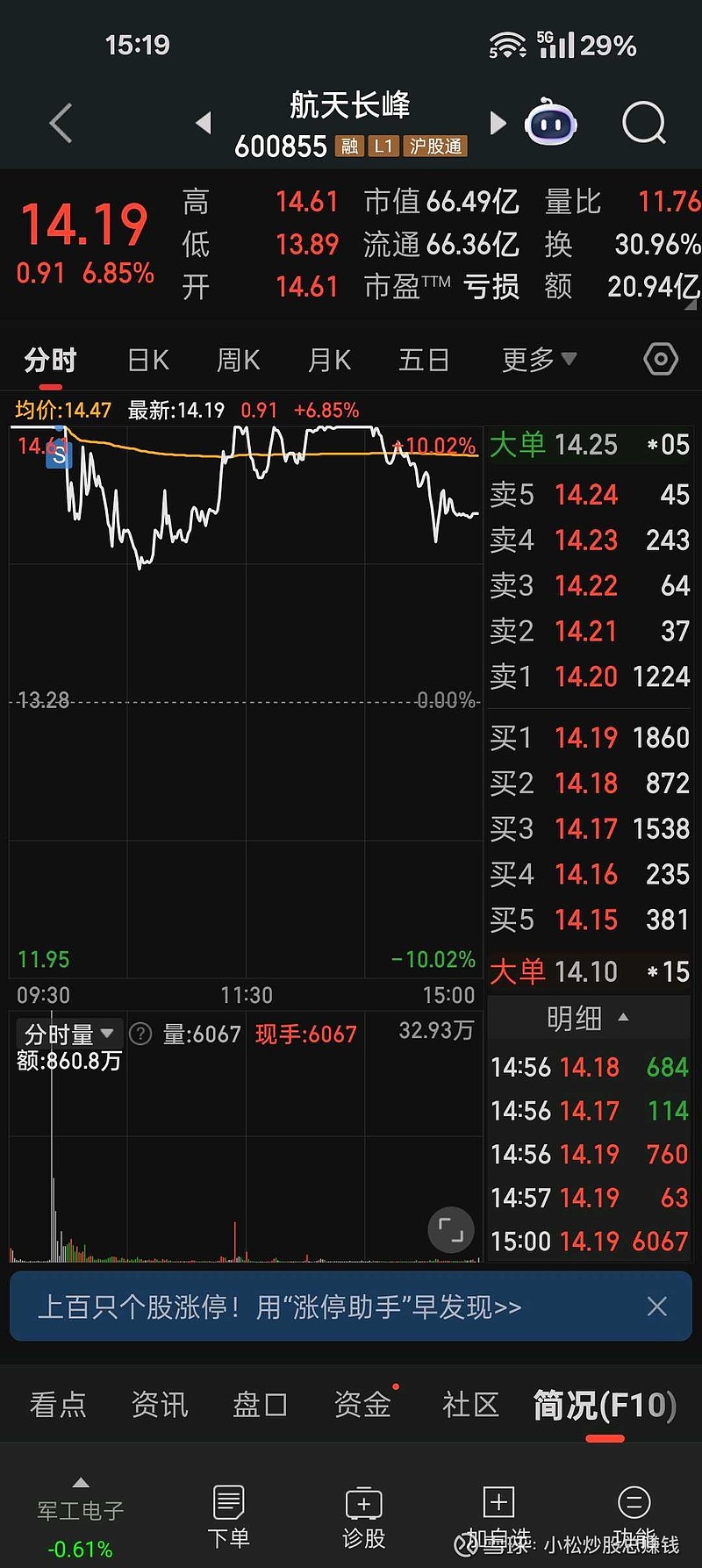This screenshot has height=1568, width=702.
Task: Expand the 更多 chart options dropdown
Action: (x=539, y=359)
